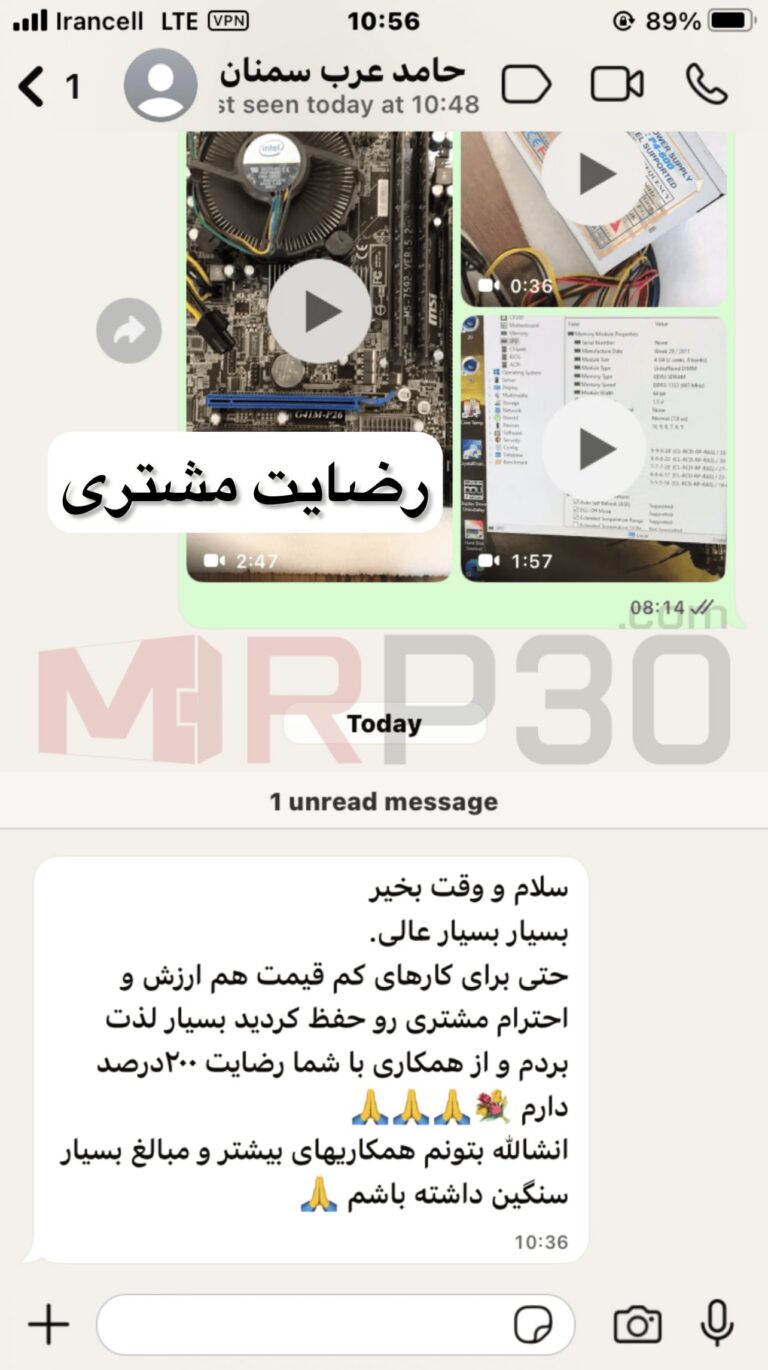Play the 2:47 motherboard video

[319, 311]
